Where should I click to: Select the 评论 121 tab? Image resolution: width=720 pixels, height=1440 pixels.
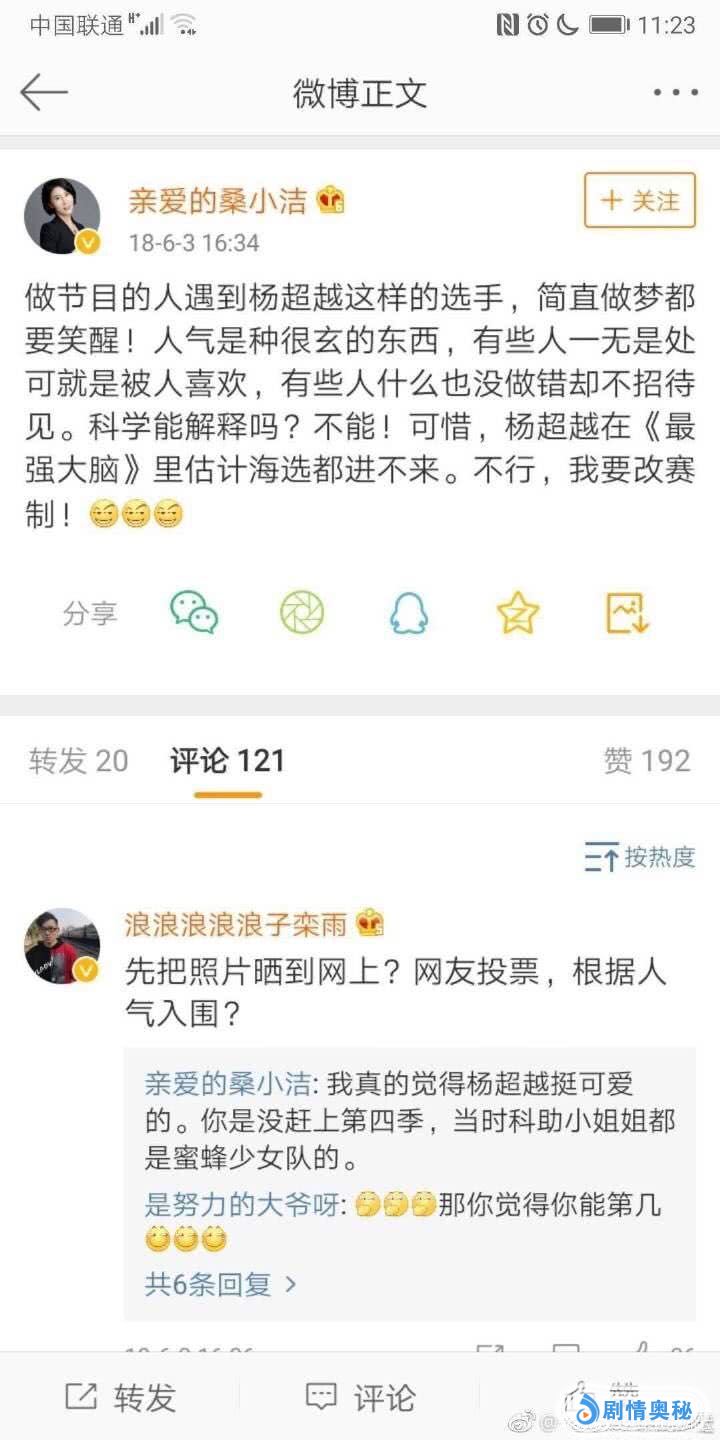pos(227,761)
